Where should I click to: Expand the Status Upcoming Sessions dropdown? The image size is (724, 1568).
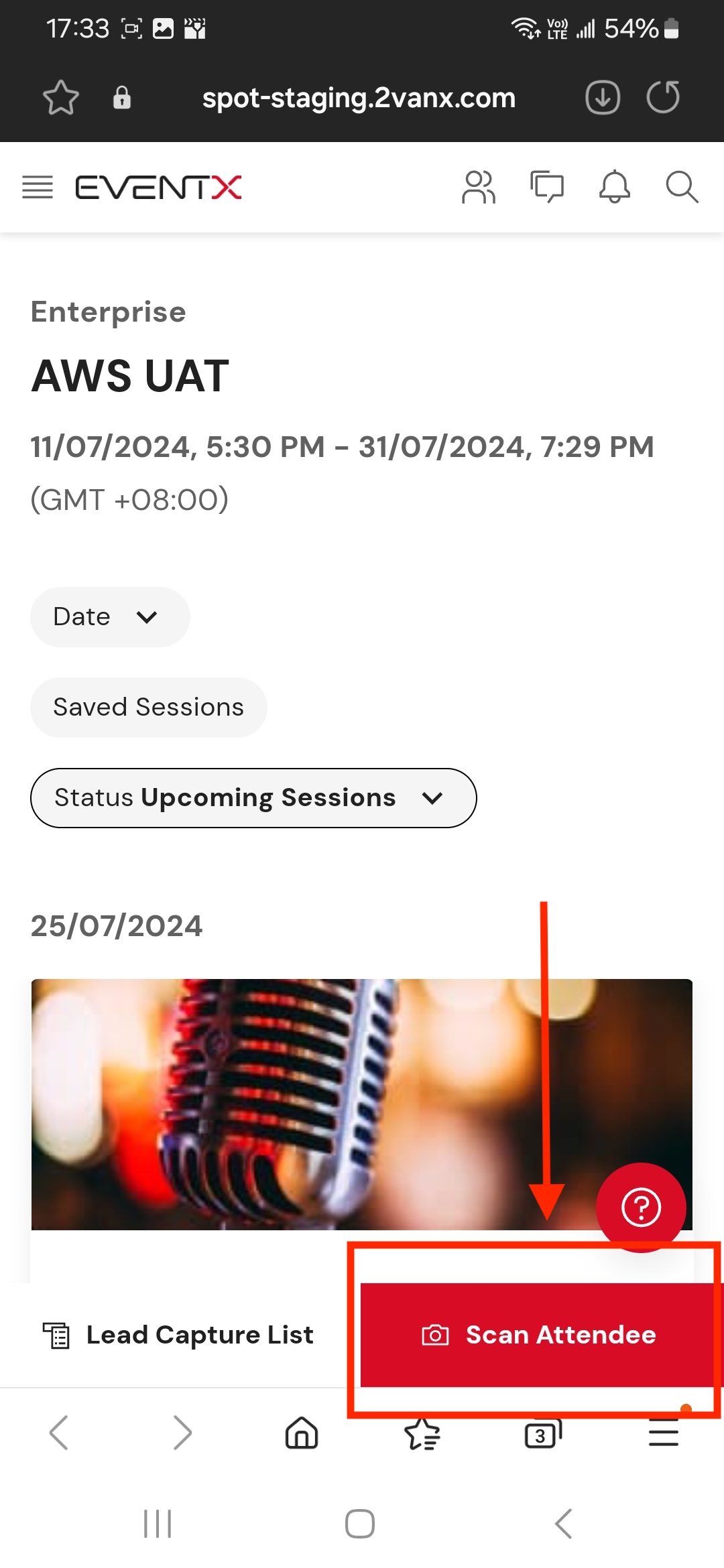pos(253,797)
